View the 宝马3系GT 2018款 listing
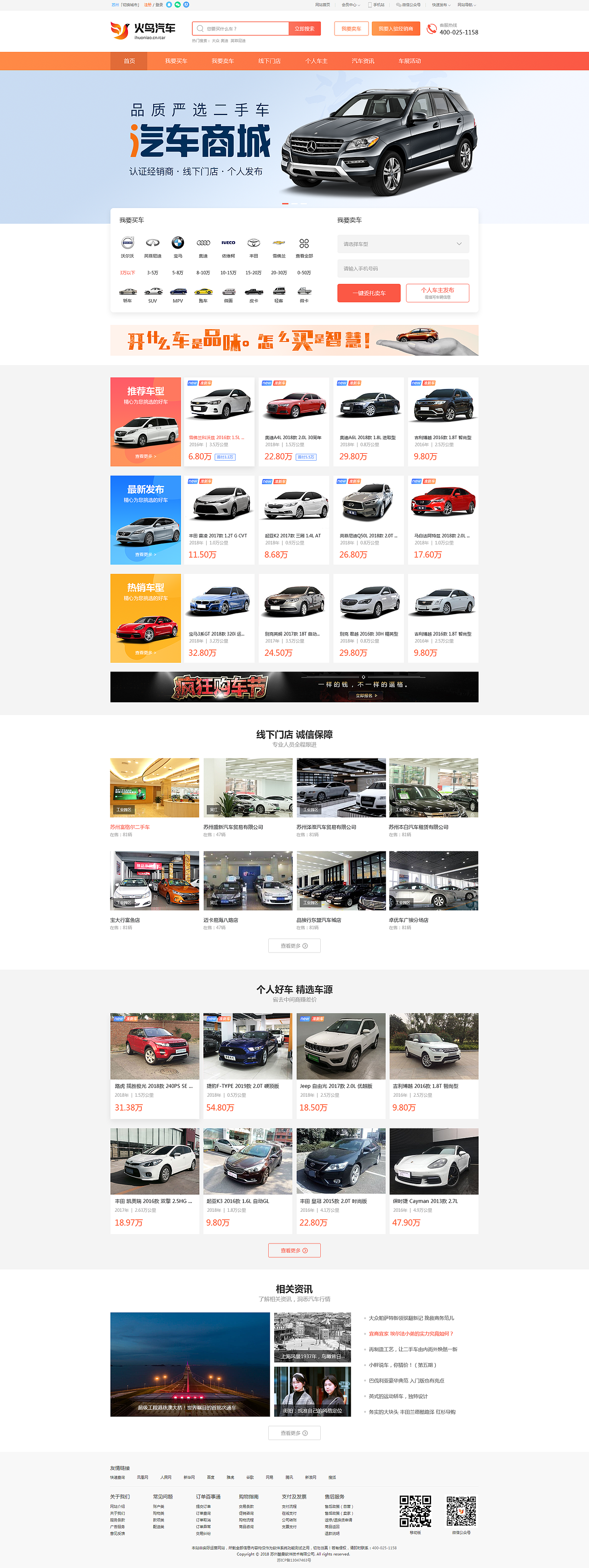This screenshot has height=1568, width=589. pos(219,618)
